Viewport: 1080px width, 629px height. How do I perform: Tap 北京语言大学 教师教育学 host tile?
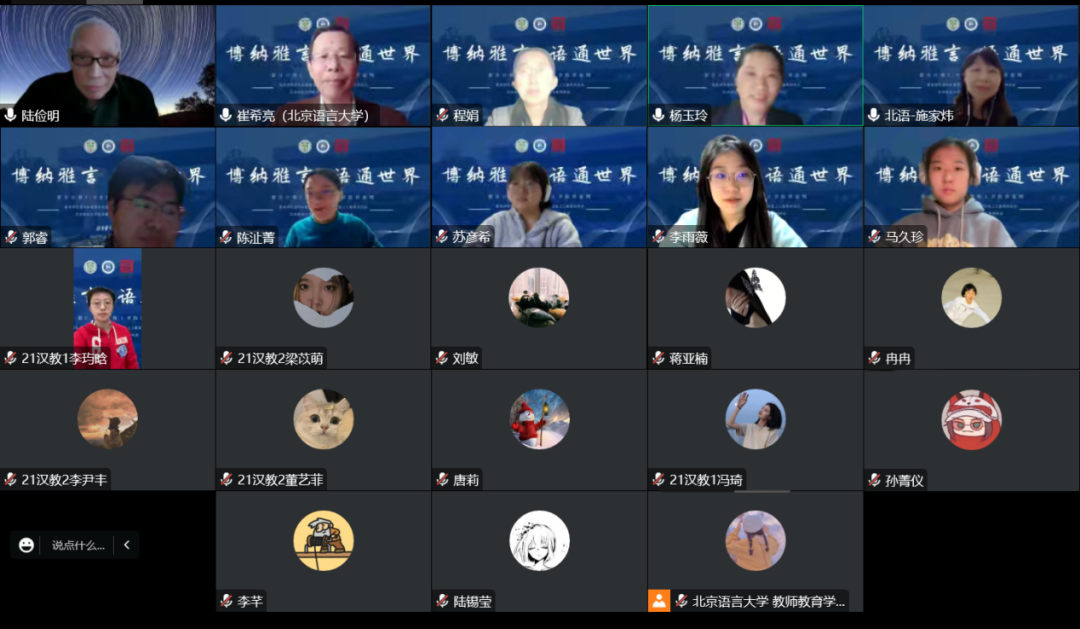pyautogui.click(x=755, y=550)
